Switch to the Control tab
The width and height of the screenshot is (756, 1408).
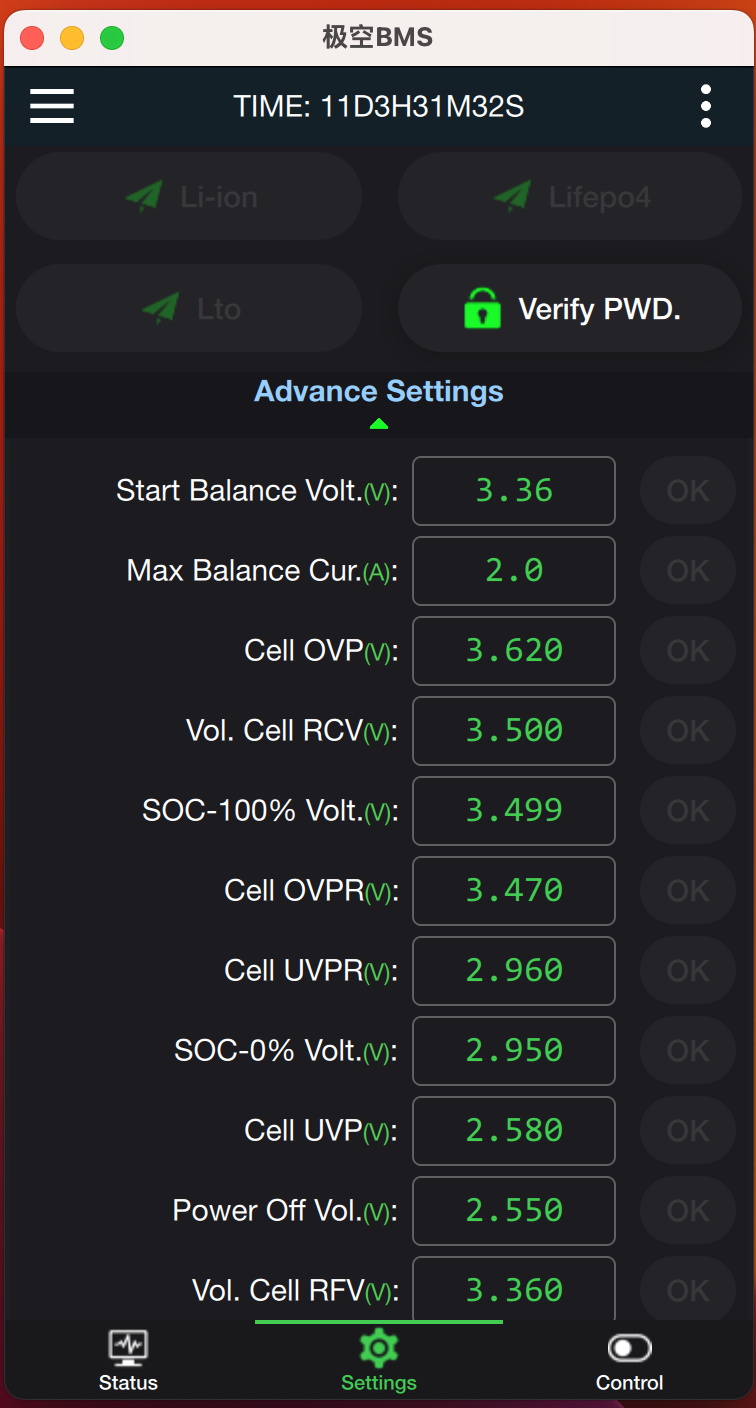[x=629, y=1361]
